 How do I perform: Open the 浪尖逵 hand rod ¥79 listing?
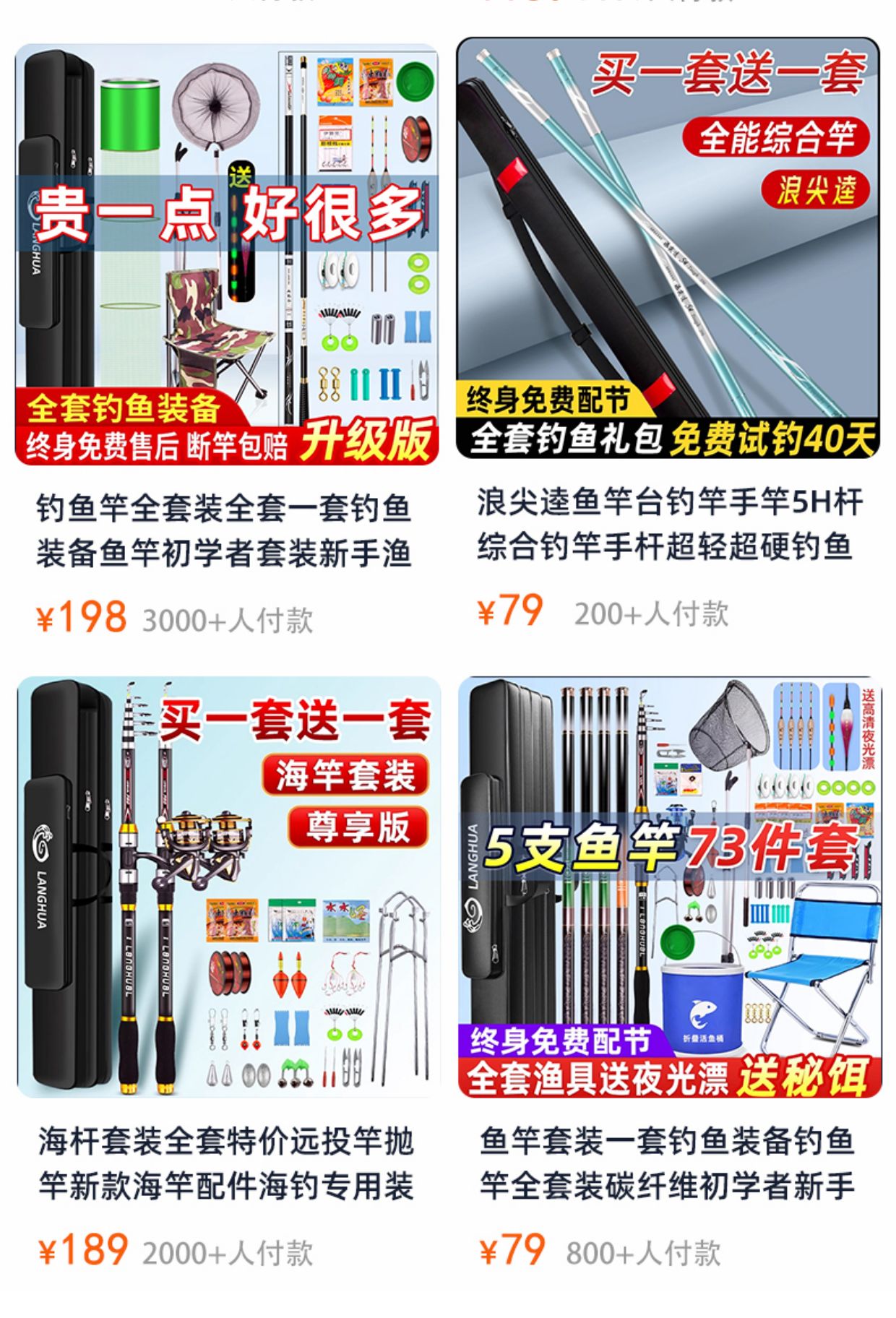(x=668, y=249)
